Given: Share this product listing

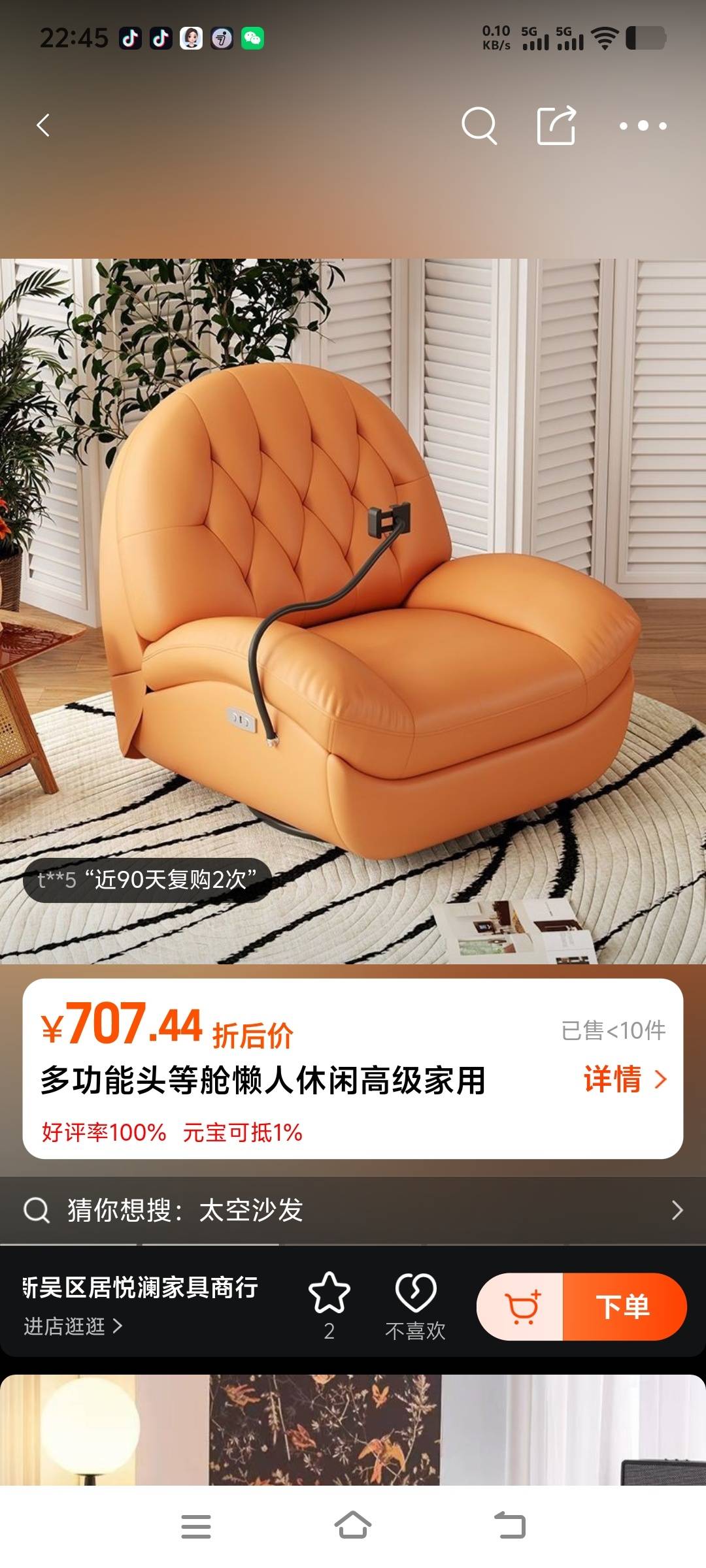Looking at the screenshot, I should click(556, 125).
